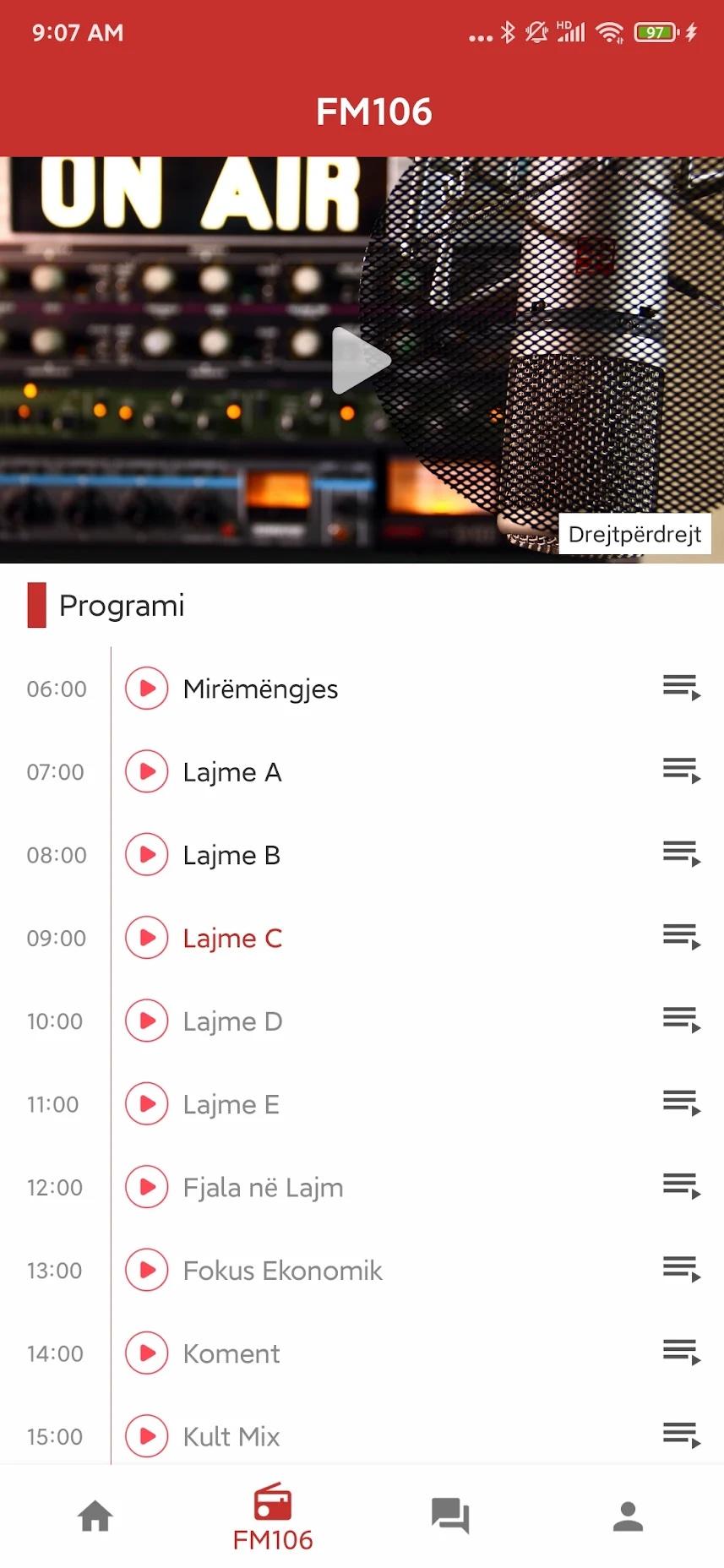Play the Lajme A program
The height and width of the screenshot is (1568, 724).
click(x=147, y=771)
